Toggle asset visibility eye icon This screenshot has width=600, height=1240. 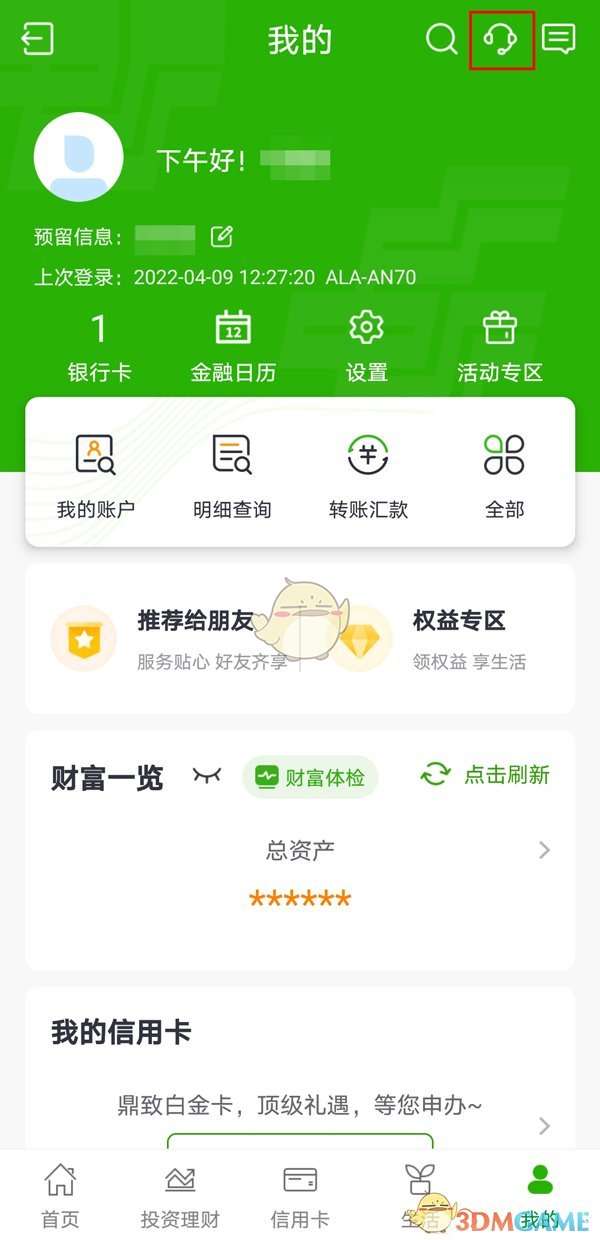tap(206, 776)
